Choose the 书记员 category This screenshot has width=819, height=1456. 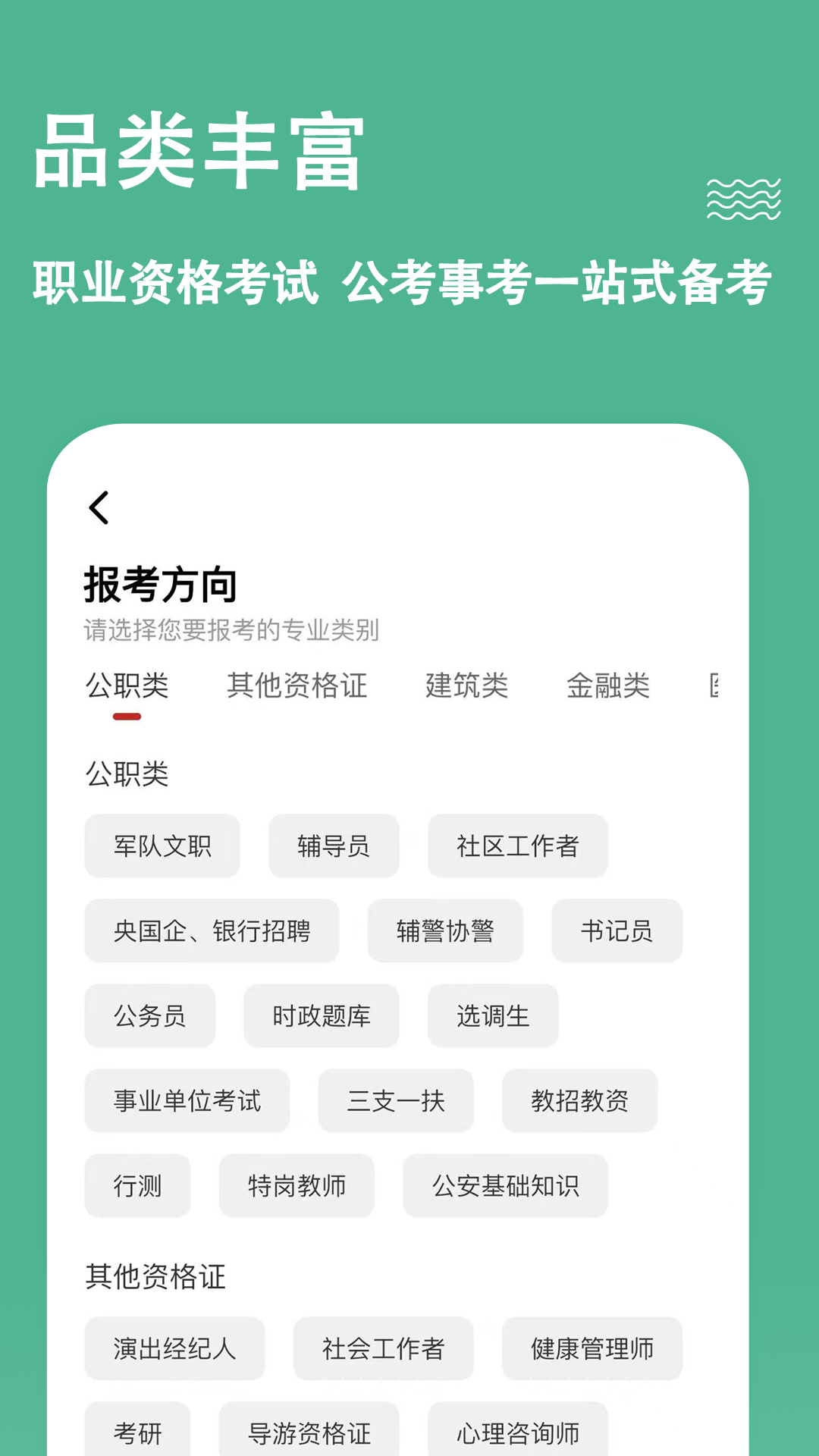(x=617, y=931)
